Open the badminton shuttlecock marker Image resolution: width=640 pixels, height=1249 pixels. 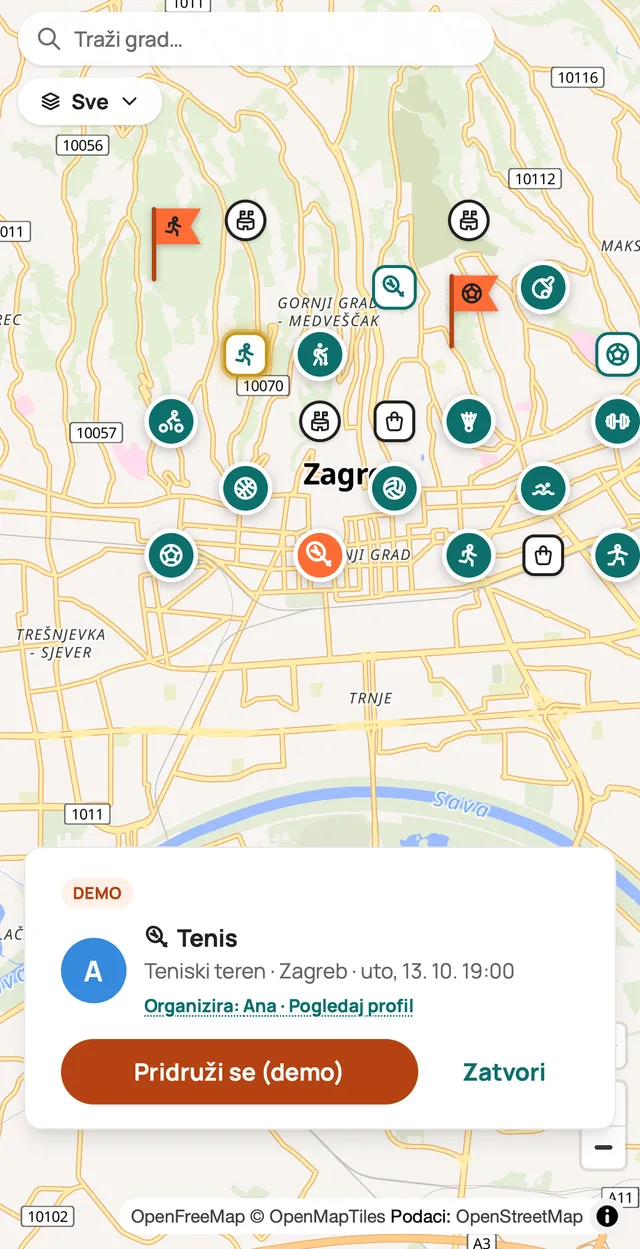pos(468,421)
